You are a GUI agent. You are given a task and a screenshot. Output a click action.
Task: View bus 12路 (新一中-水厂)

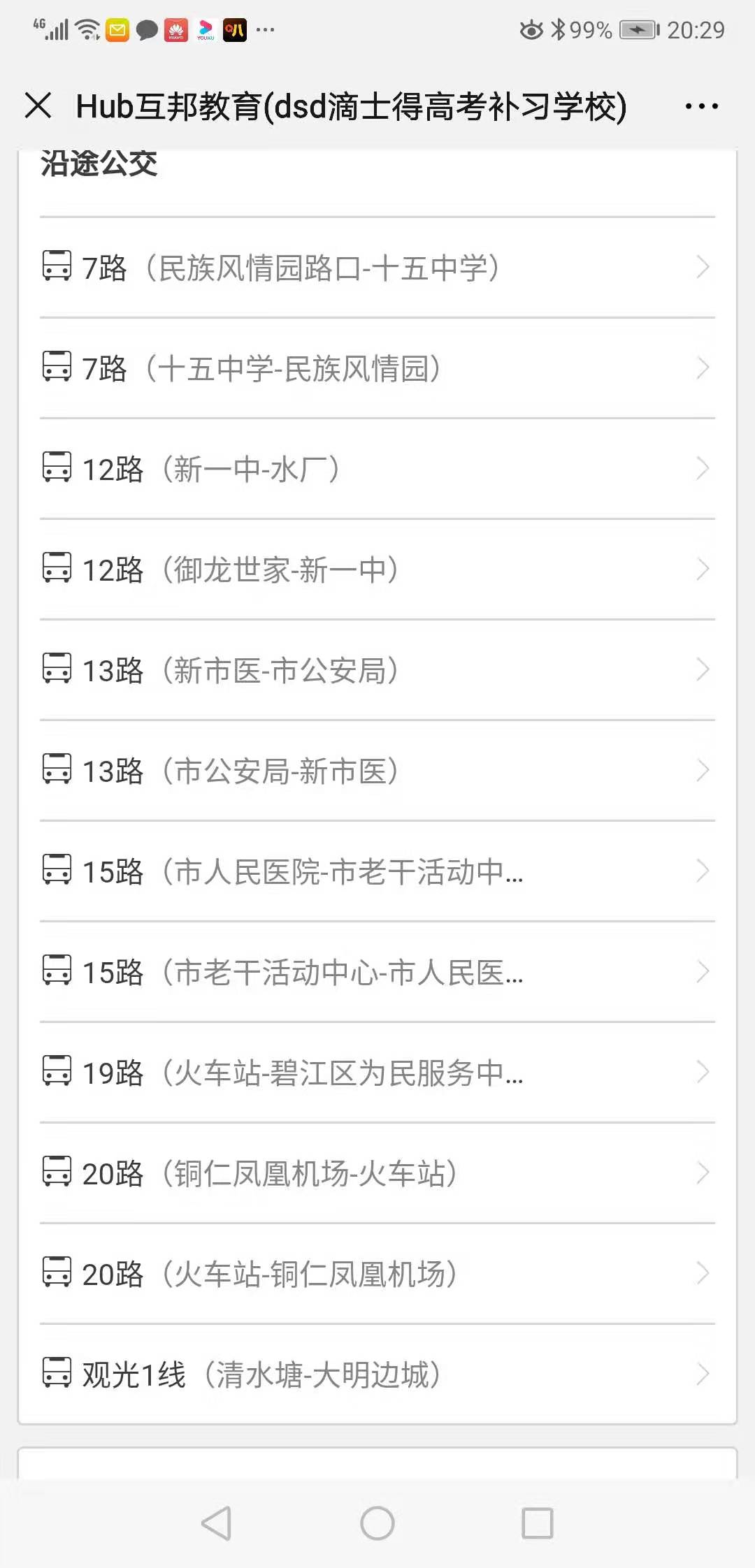coord(377,469)
